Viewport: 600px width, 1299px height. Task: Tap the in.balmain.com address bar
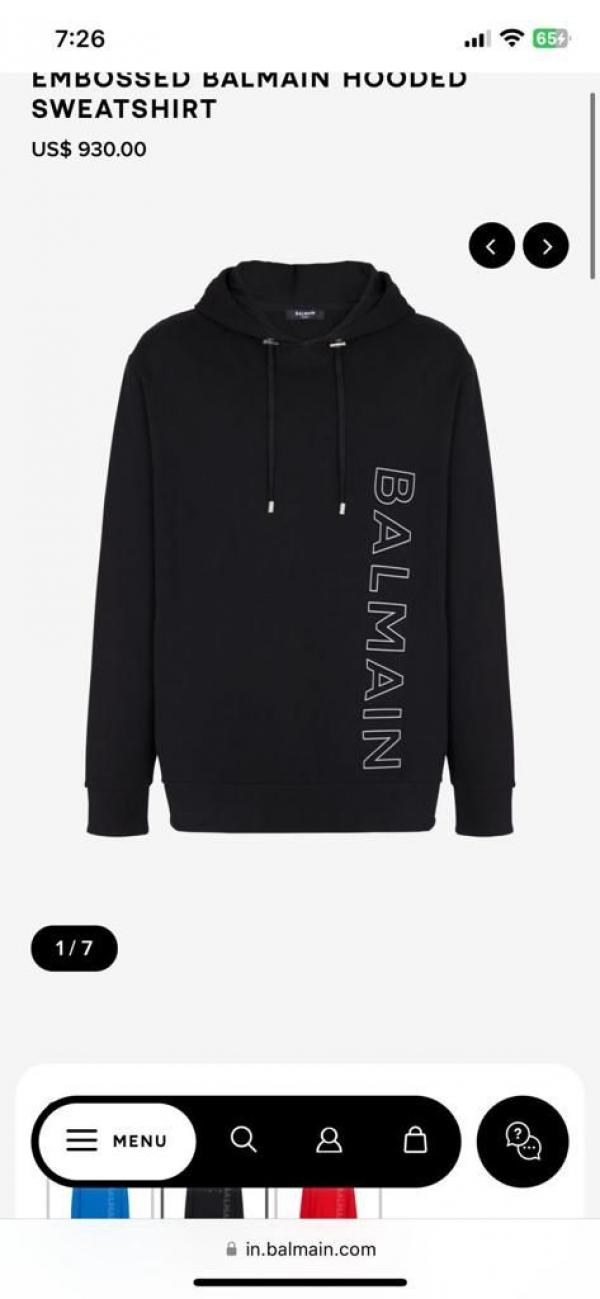tap(300, 1249)
